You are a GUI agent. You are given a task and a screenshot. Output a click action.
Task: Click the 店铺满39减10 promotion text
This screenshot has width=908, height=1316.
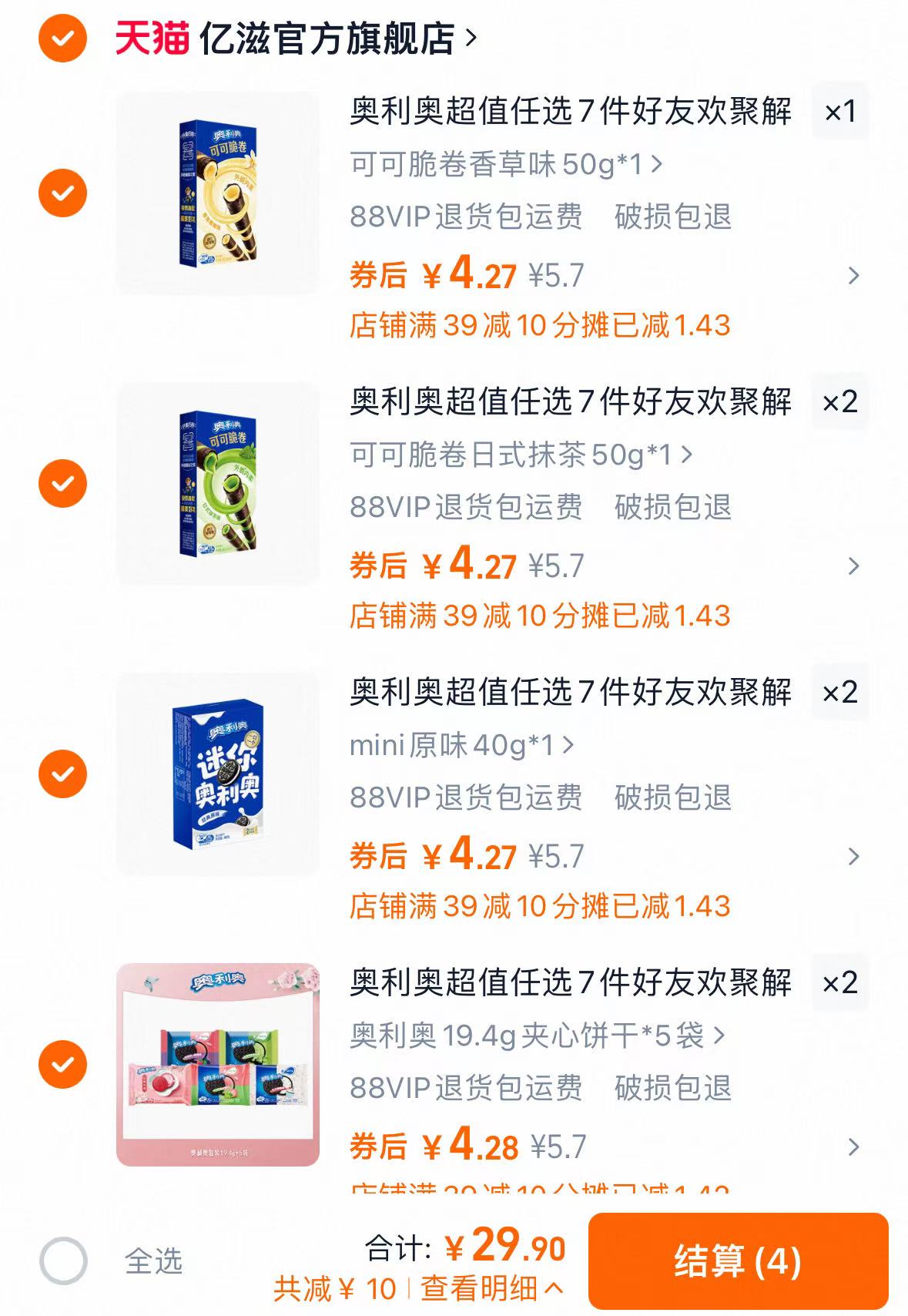click(539, 325)
